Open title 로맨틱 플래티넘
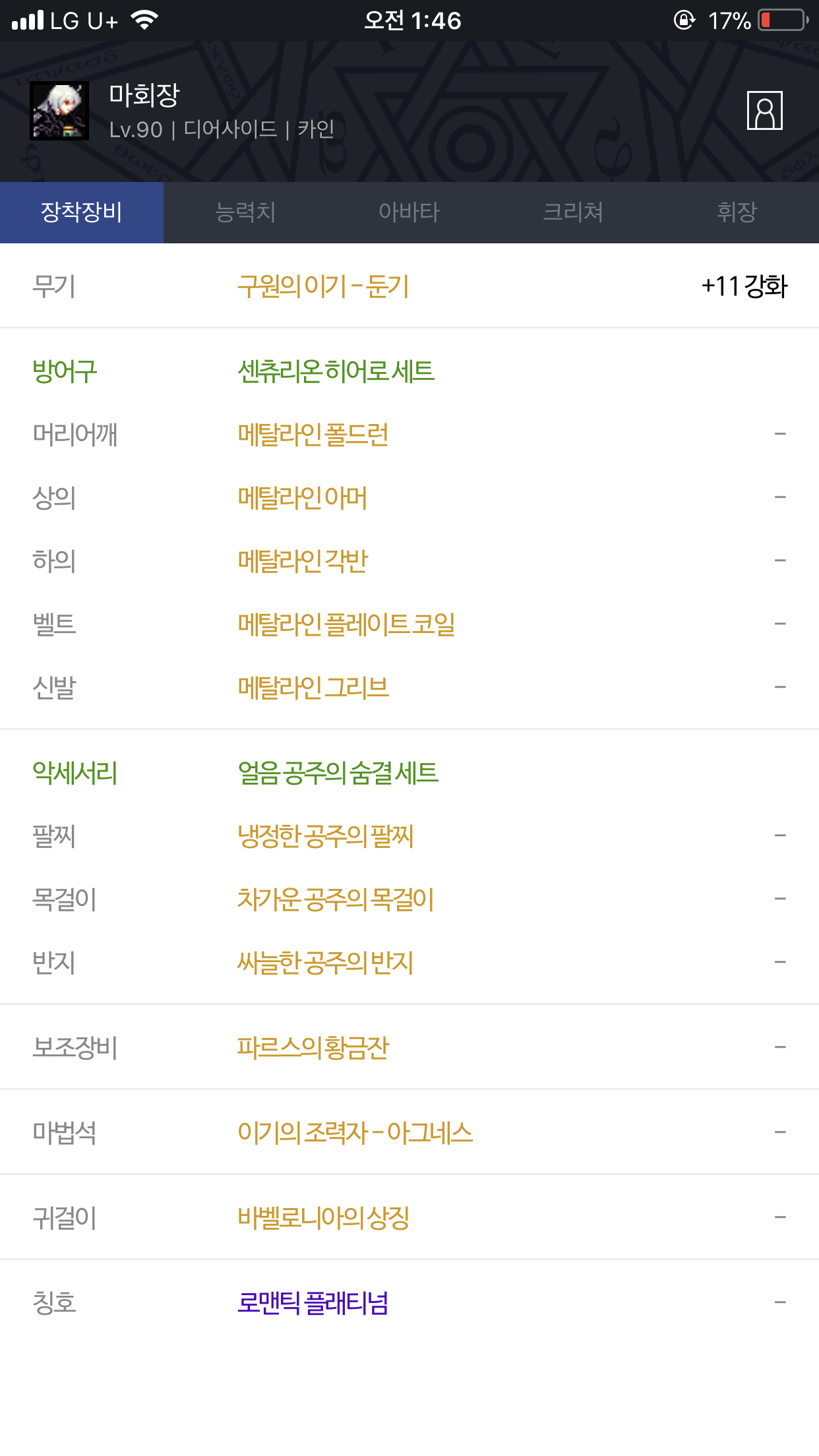 tap(313, 1302)
